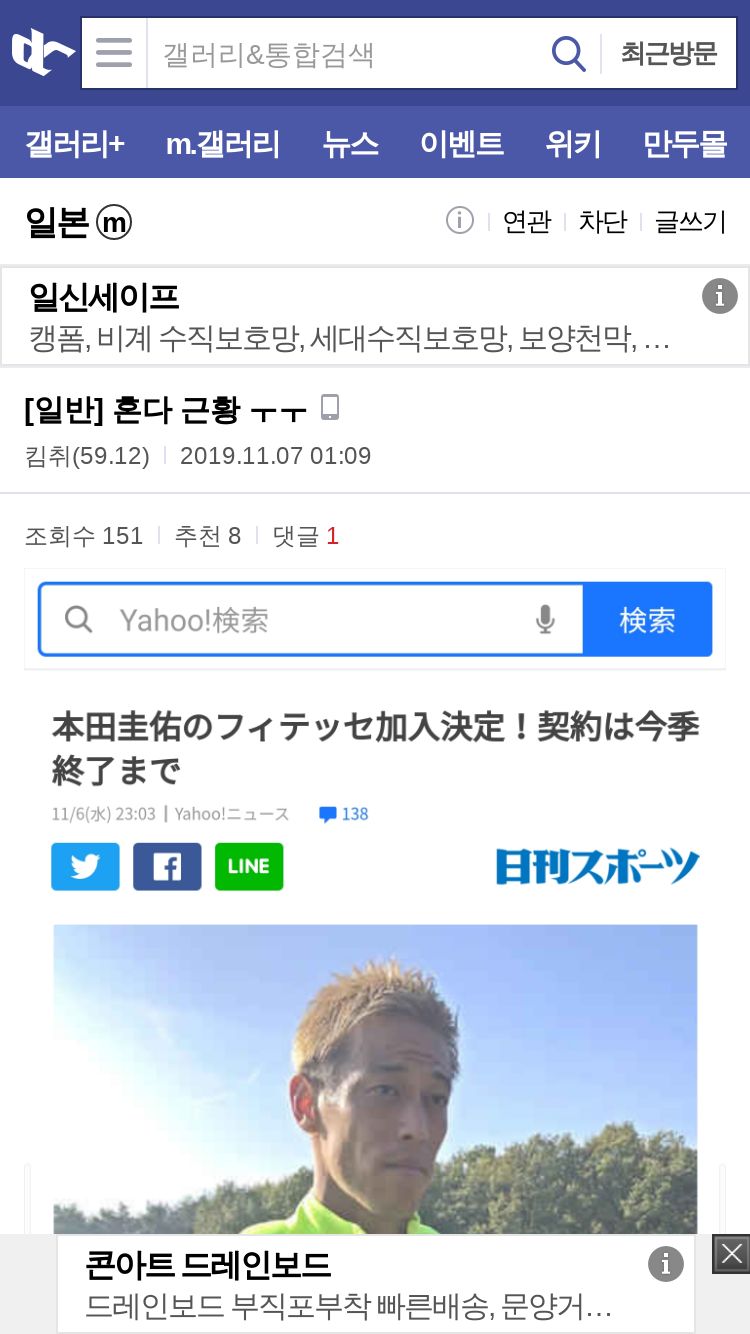The image size is (750, 1334).
Task: Show gallery info icon next to 연관
Action: (x=460, y=220)
